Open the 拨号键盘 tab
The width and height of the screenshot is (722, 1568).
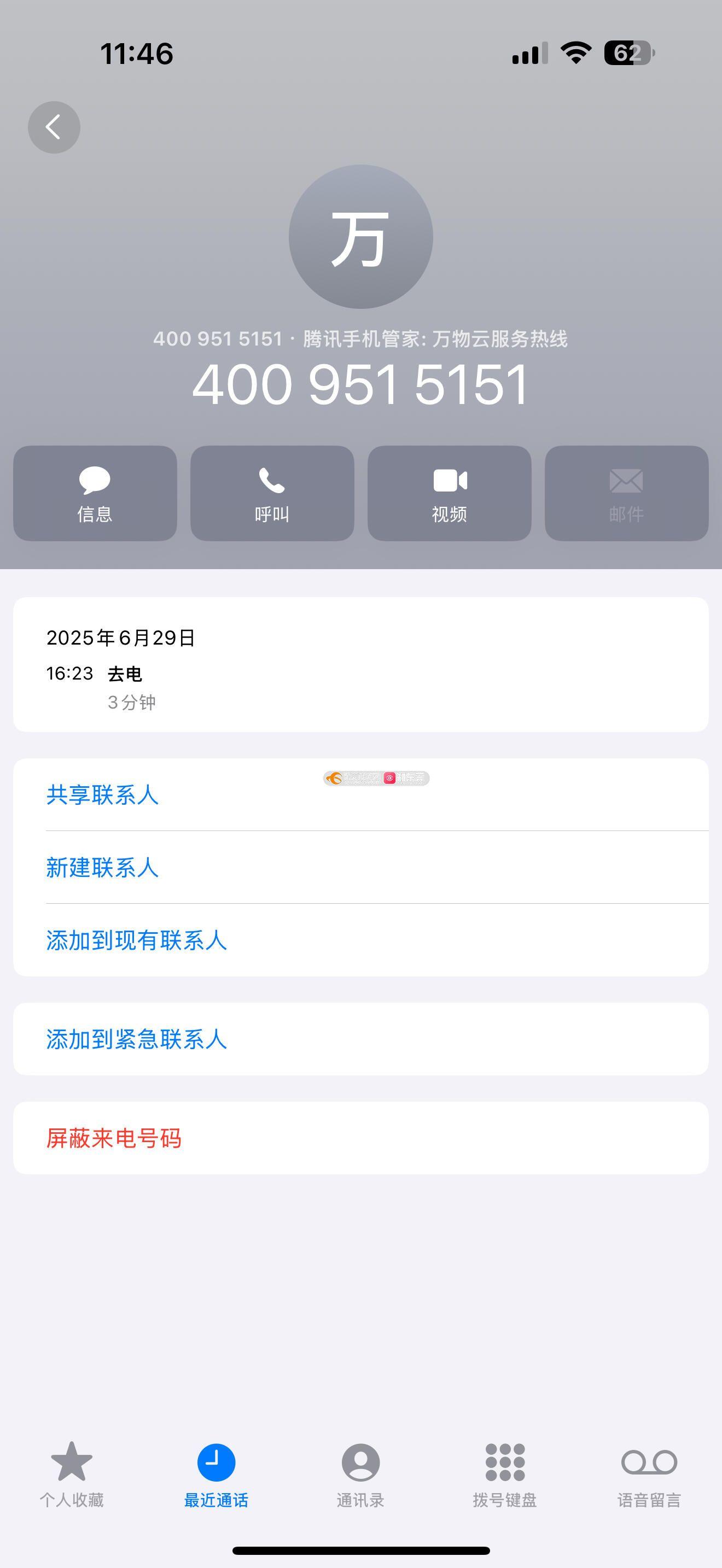(x=505, y=1473)
